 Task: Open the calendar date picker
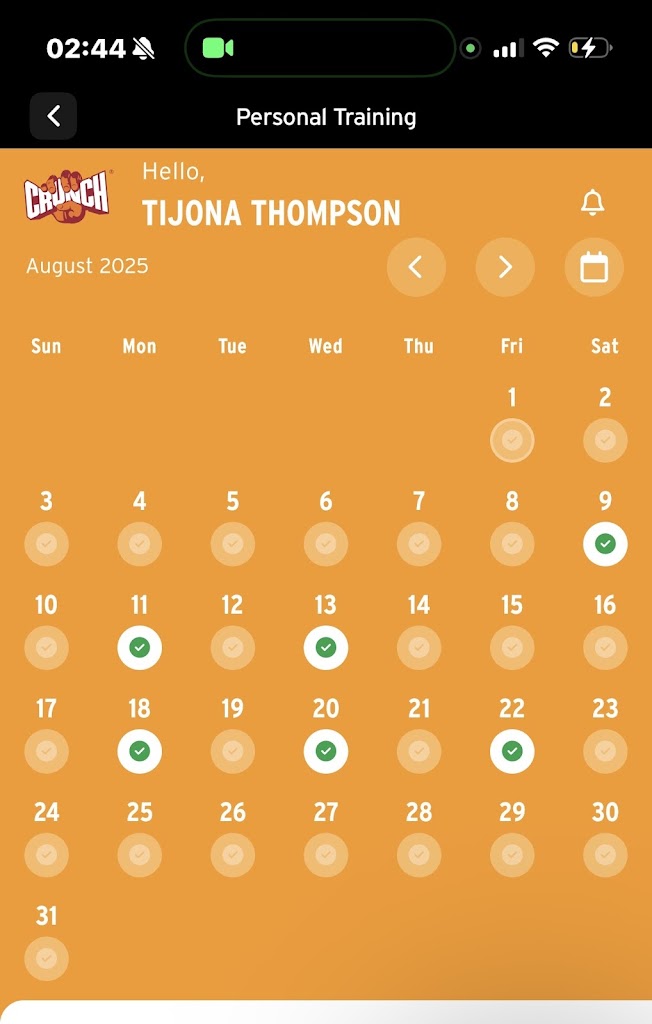(594, 267)
